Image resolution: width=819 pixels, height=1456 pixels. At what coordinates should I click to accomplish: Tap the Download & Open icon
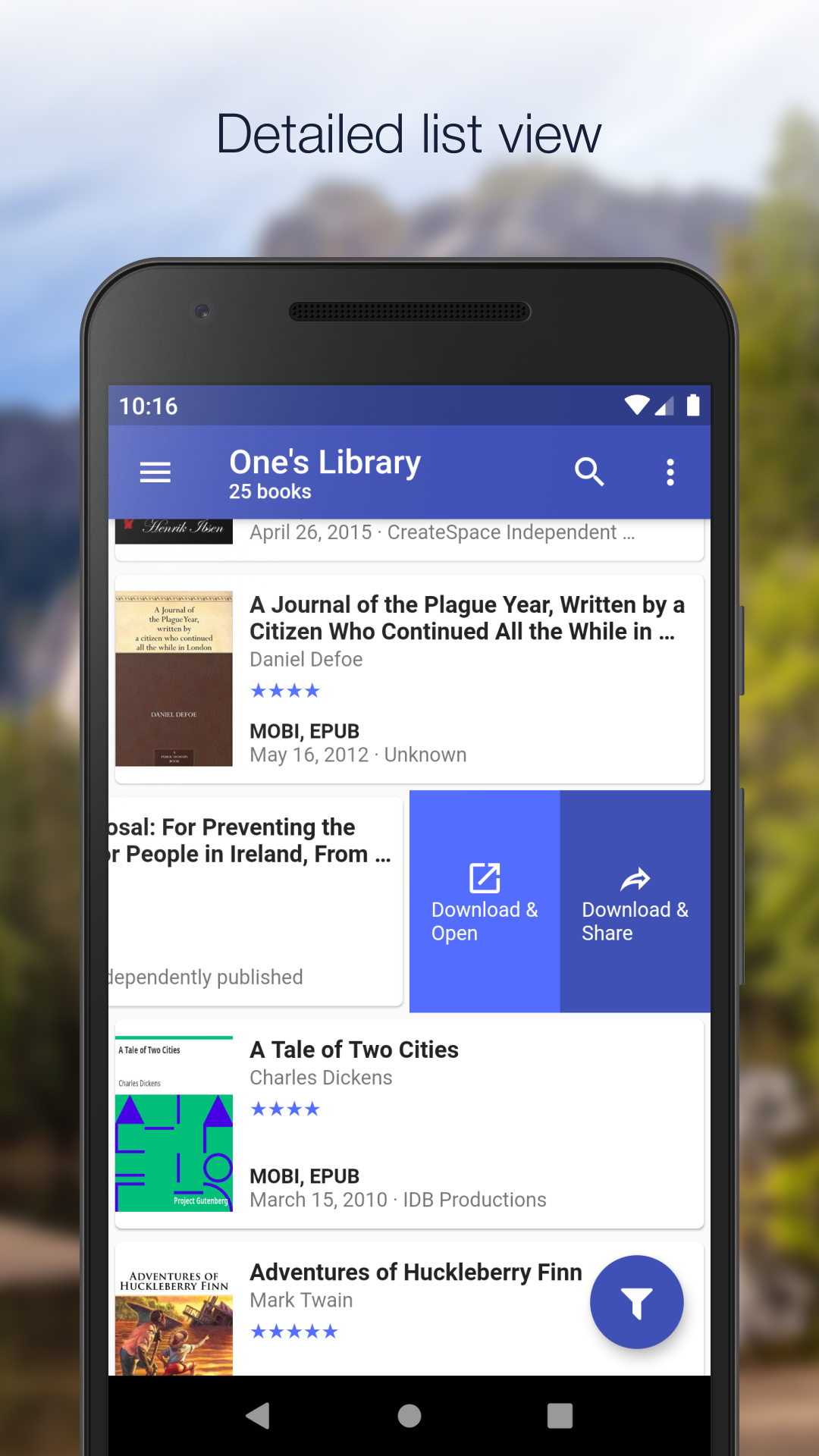(x=483, y=878)
